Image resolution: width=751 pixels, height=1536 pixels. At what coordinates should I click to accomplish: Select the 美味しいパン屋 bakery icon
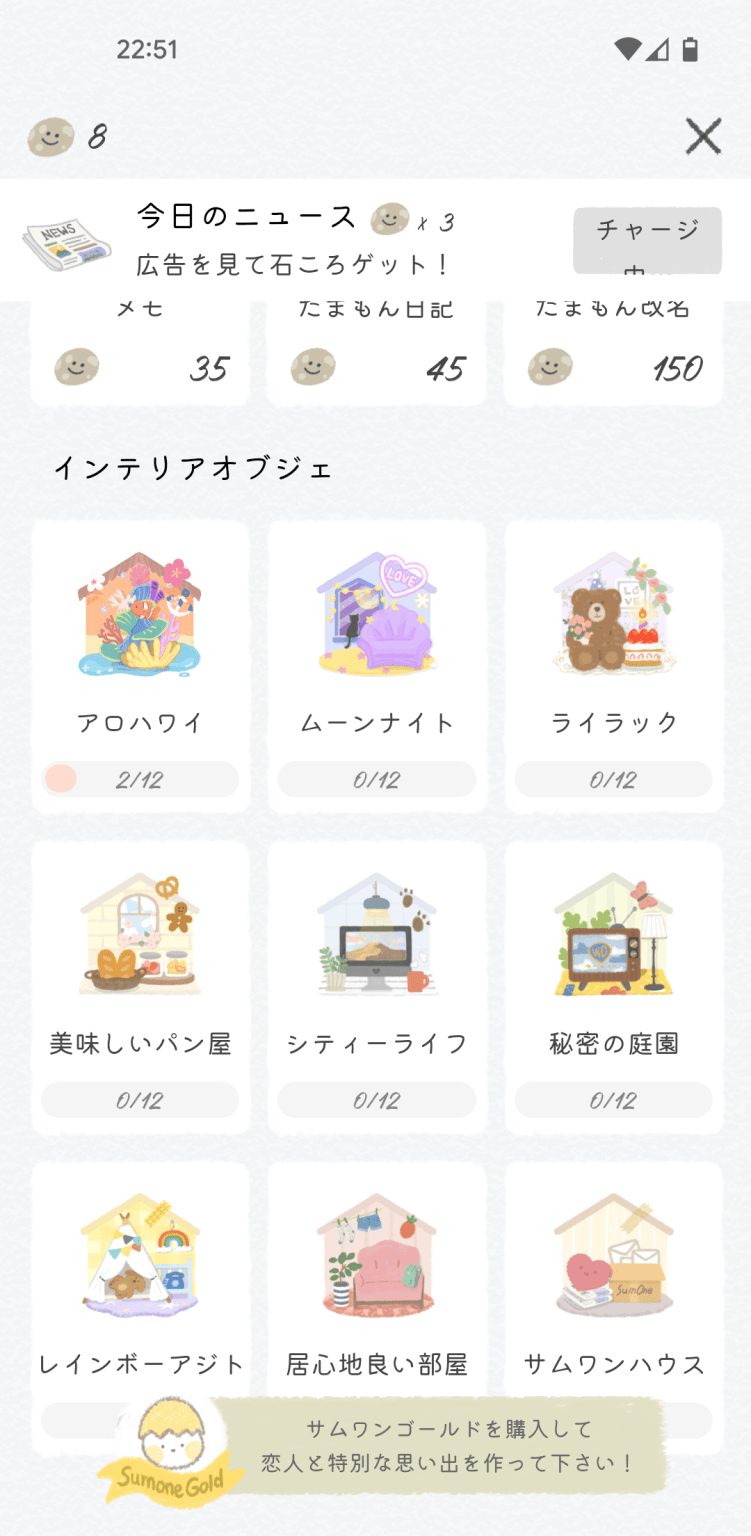[x=139, y=937]
